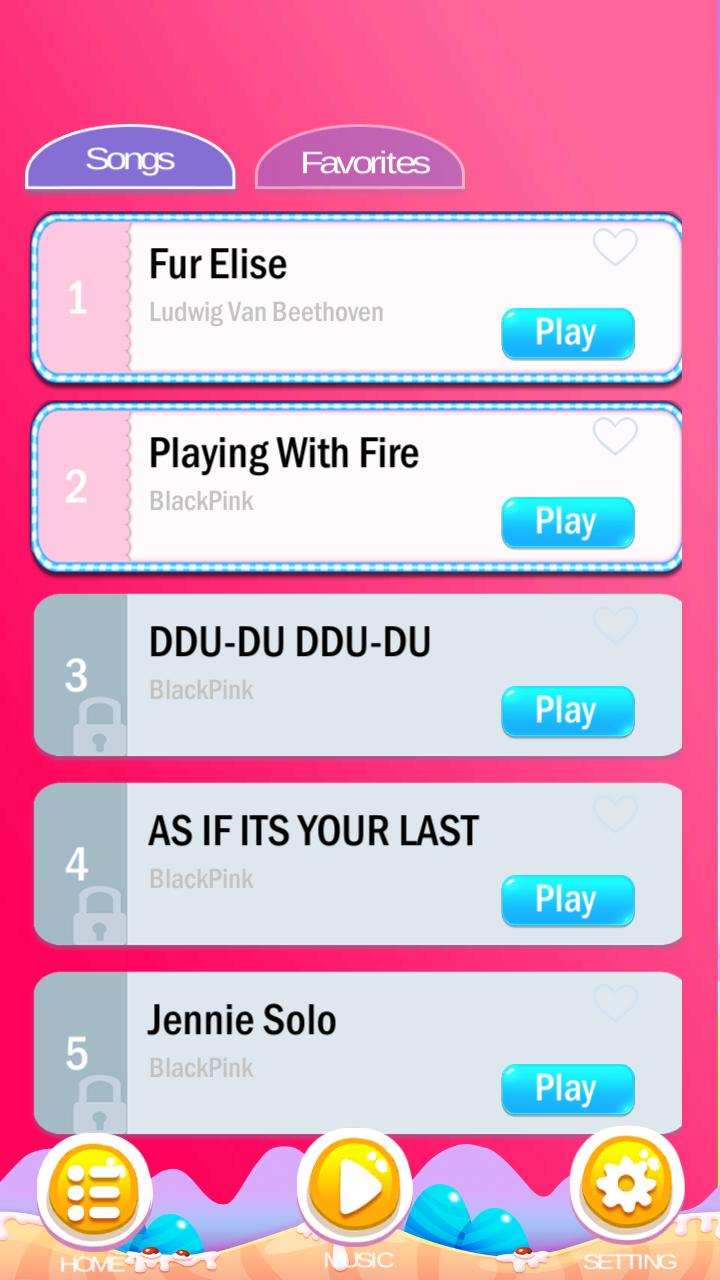Tap Play on DDU-DU DDU-DU

(x=567, y=711)
